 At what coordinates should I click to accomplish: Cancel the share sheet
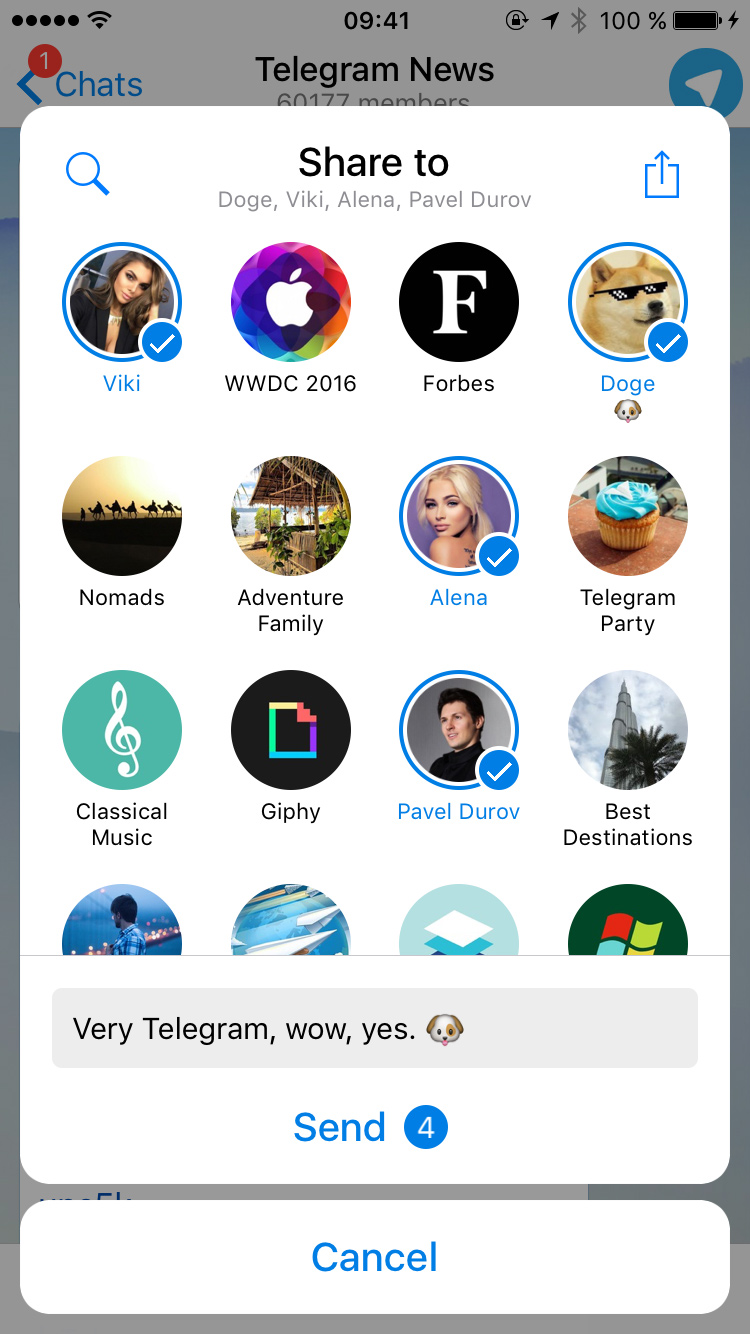click(375, 1257)
